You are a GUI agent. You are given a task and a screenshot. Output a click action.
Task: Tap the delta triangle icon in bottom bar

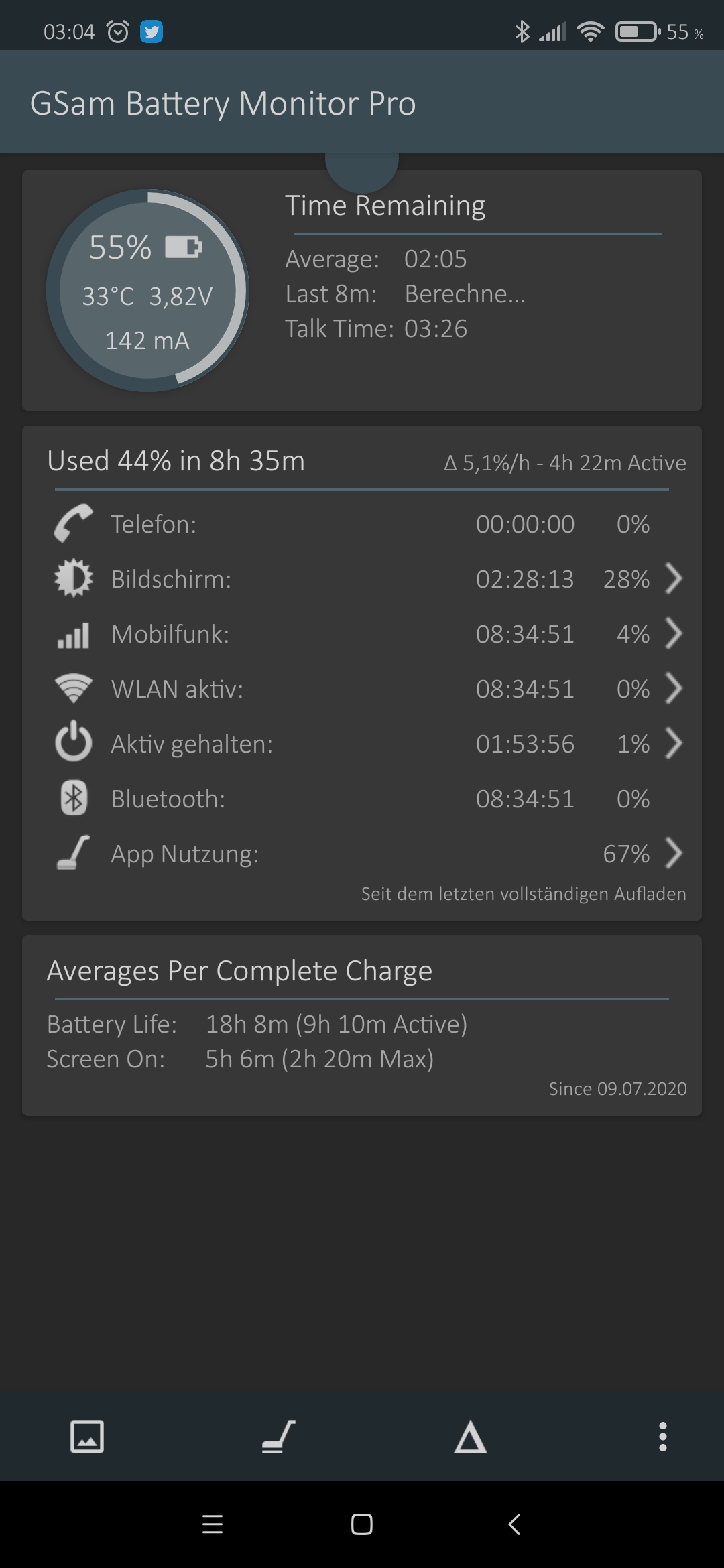[471, 1437]
